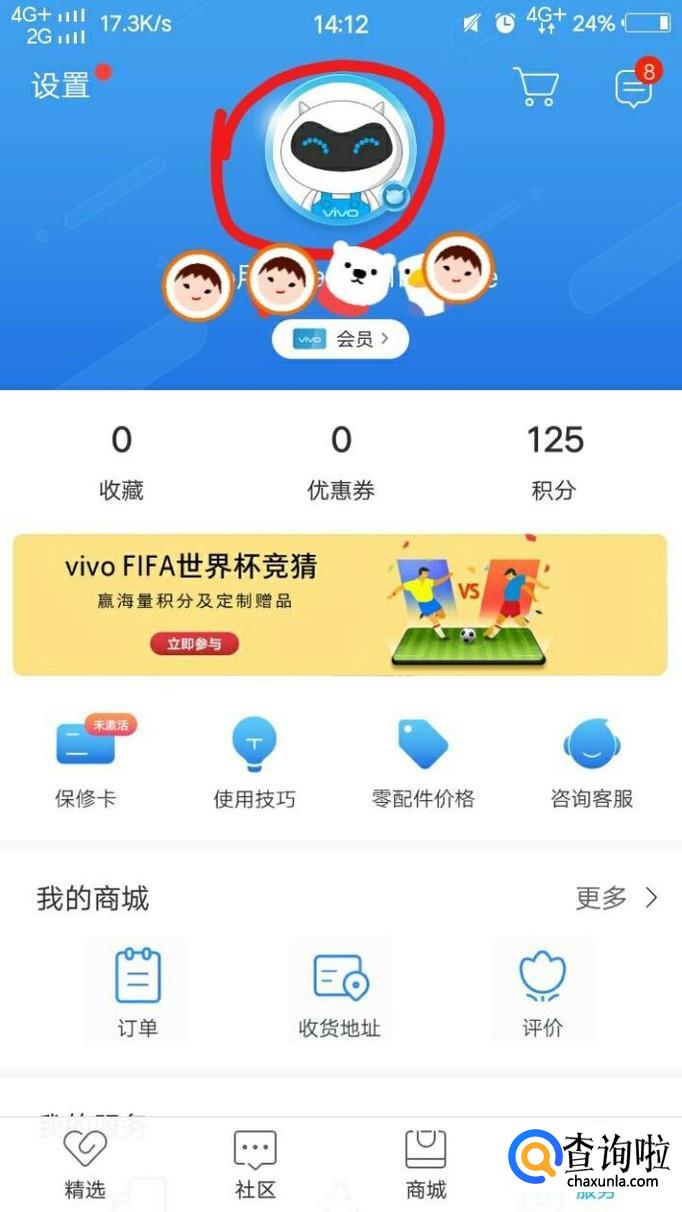This screenshot has height=1212, width=682.
Task: Open 保修卡 warranty card
Action: 85,764
